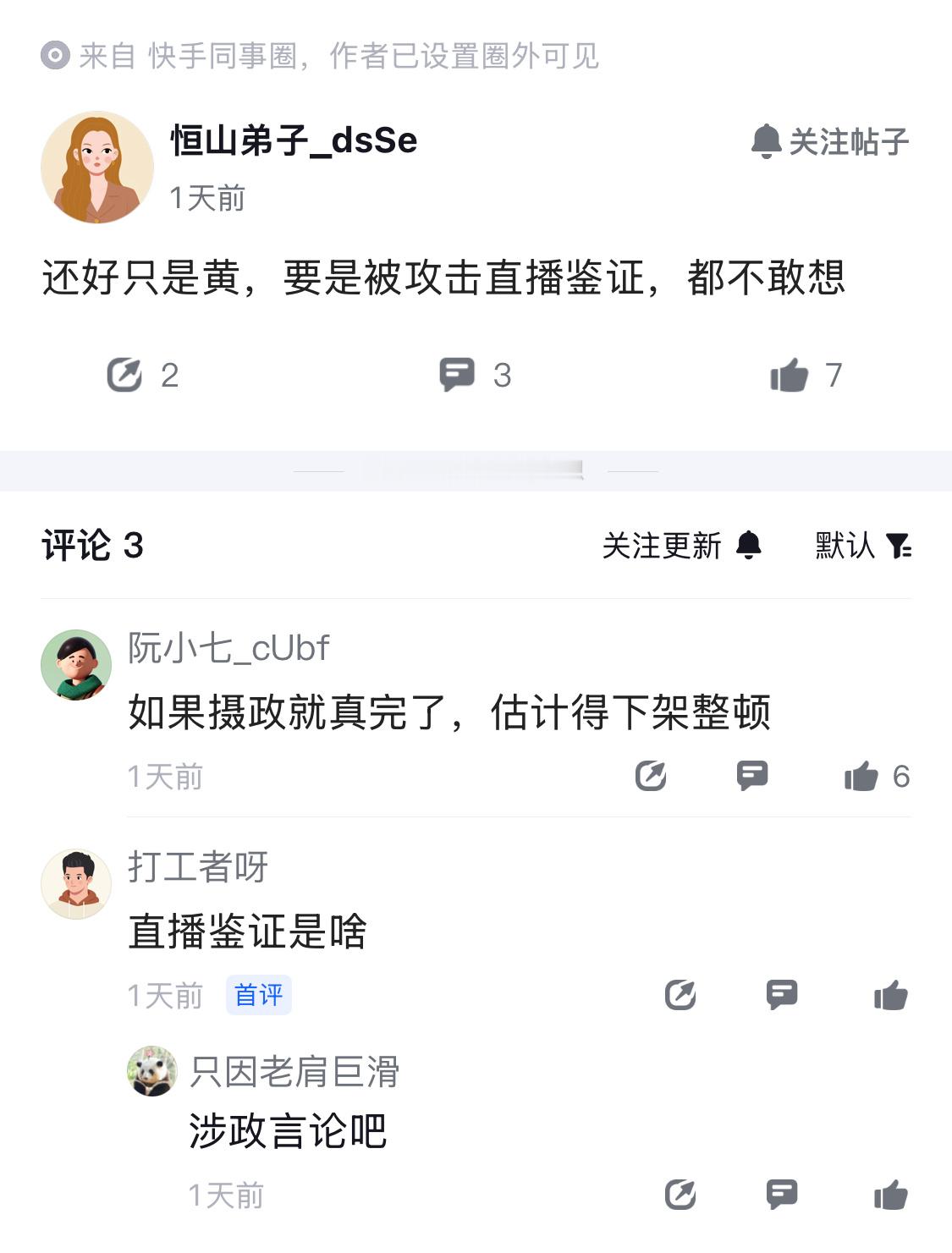Open the 评论 3 comments section header
Viewport: 952px width, 1253px height.
93,547
